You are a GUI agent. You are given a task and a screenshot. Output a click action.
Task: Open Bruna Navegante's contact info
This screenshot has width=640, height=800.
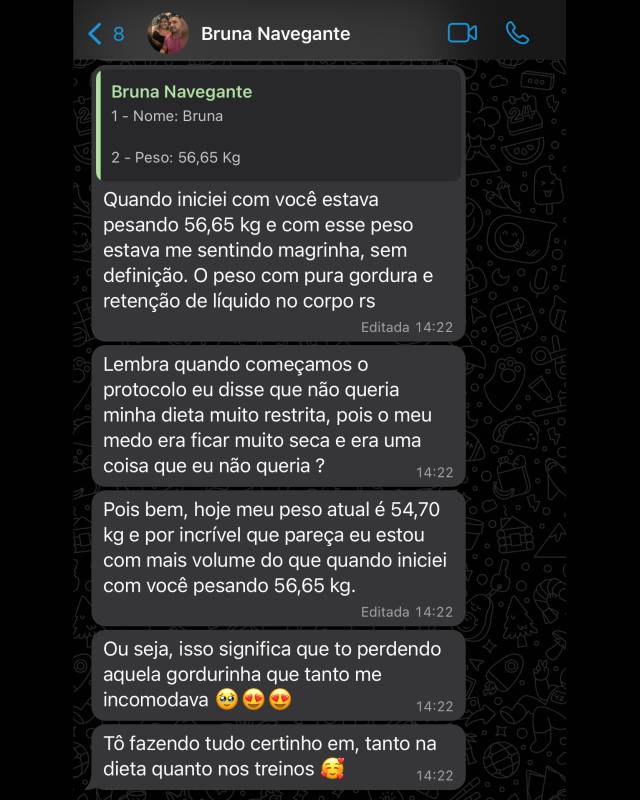point(276,34)
